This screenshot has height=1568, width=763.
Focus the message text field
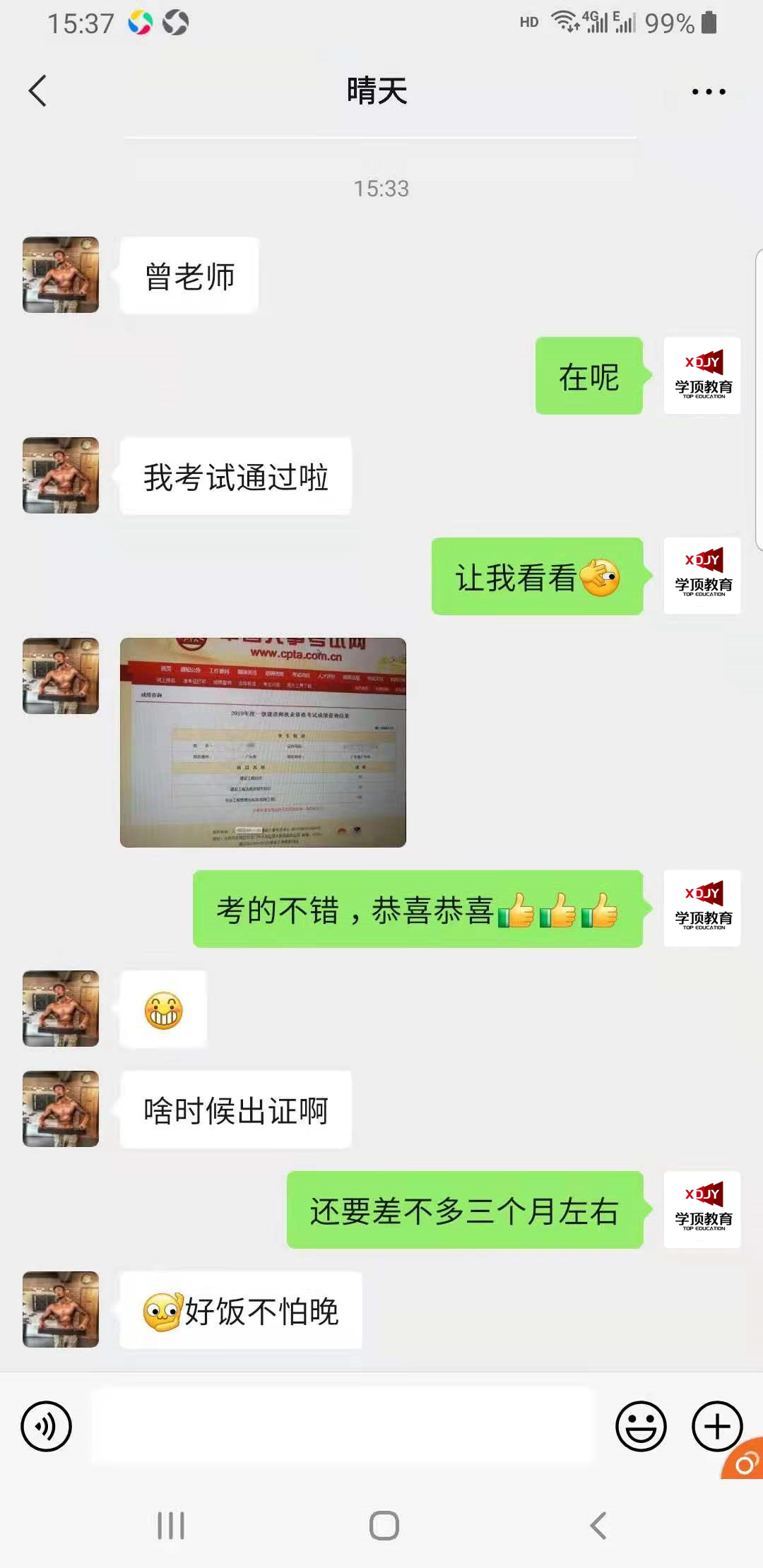(x=343, y=1426)
